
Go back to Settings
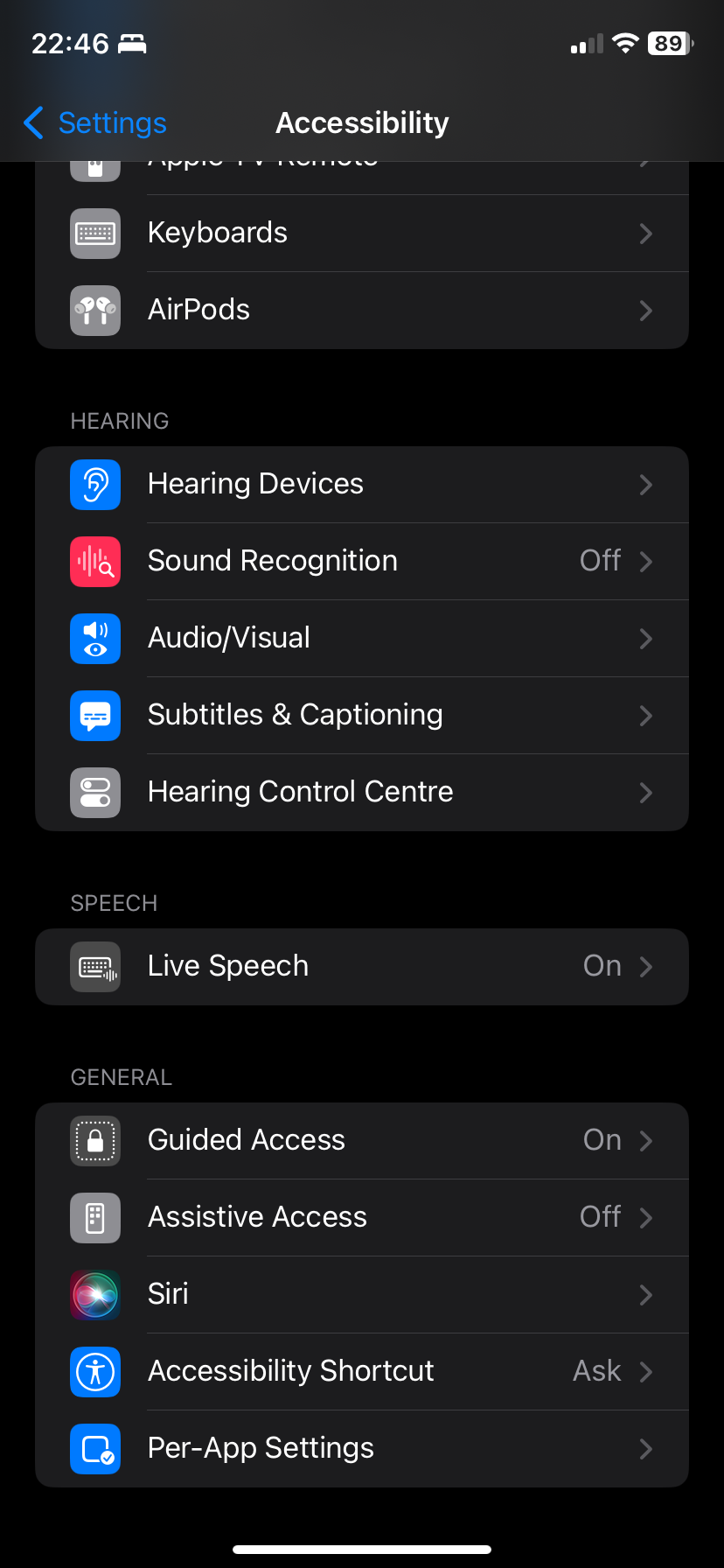pos(94,123)
